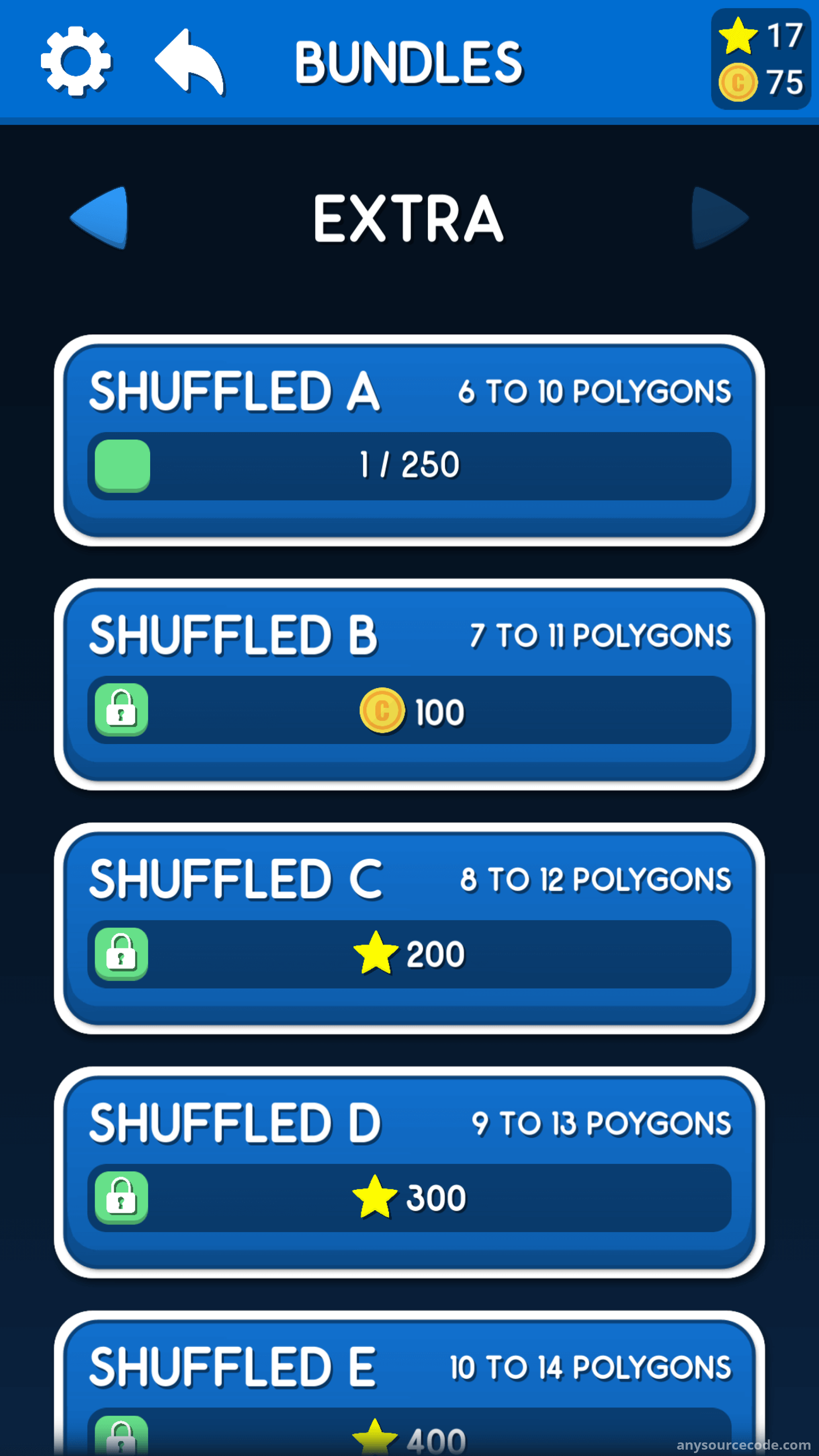The width and height of the screenshot is (819, 1456).
Task: Open the Shuffled A bundle
Action: (409, 440)
